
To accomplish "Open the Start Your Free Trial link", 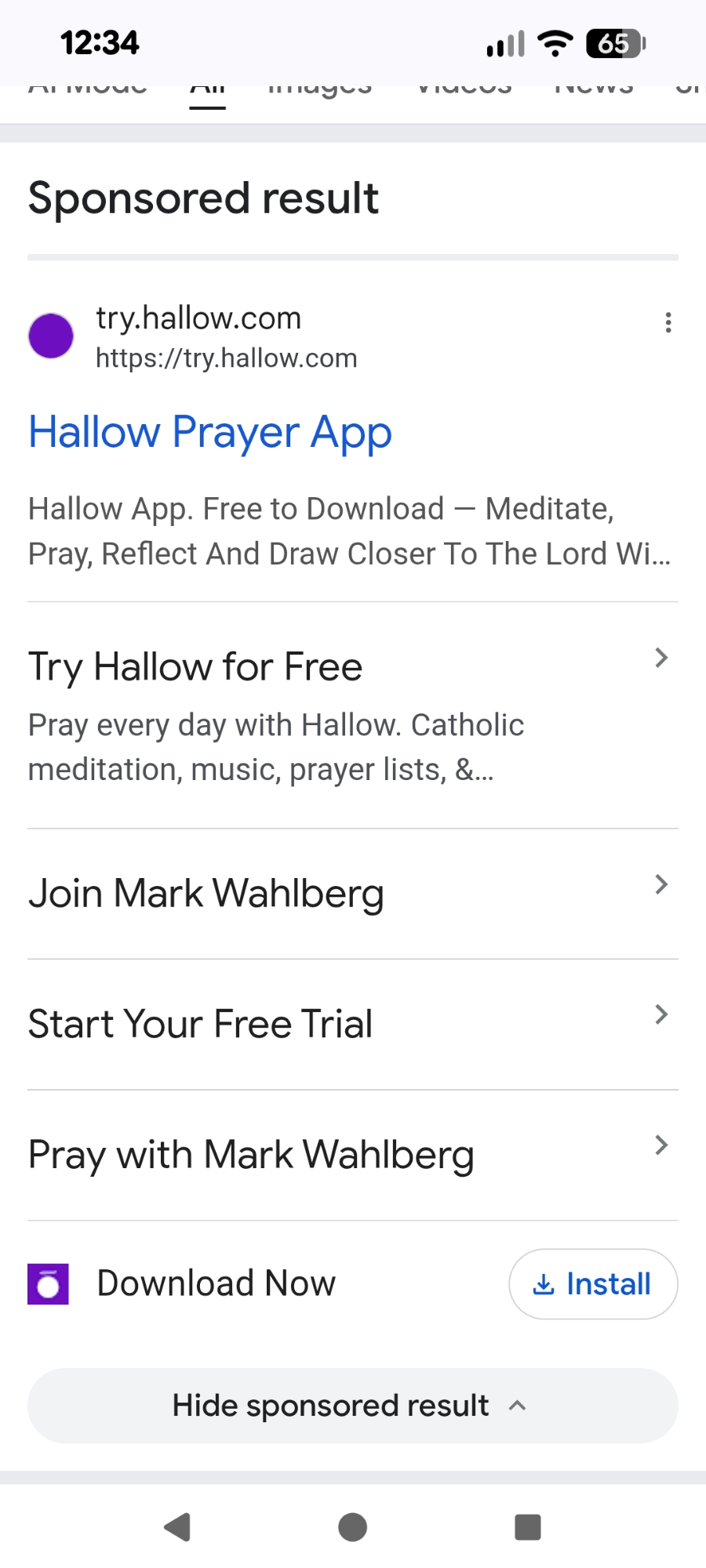I will coord(200,1024).
